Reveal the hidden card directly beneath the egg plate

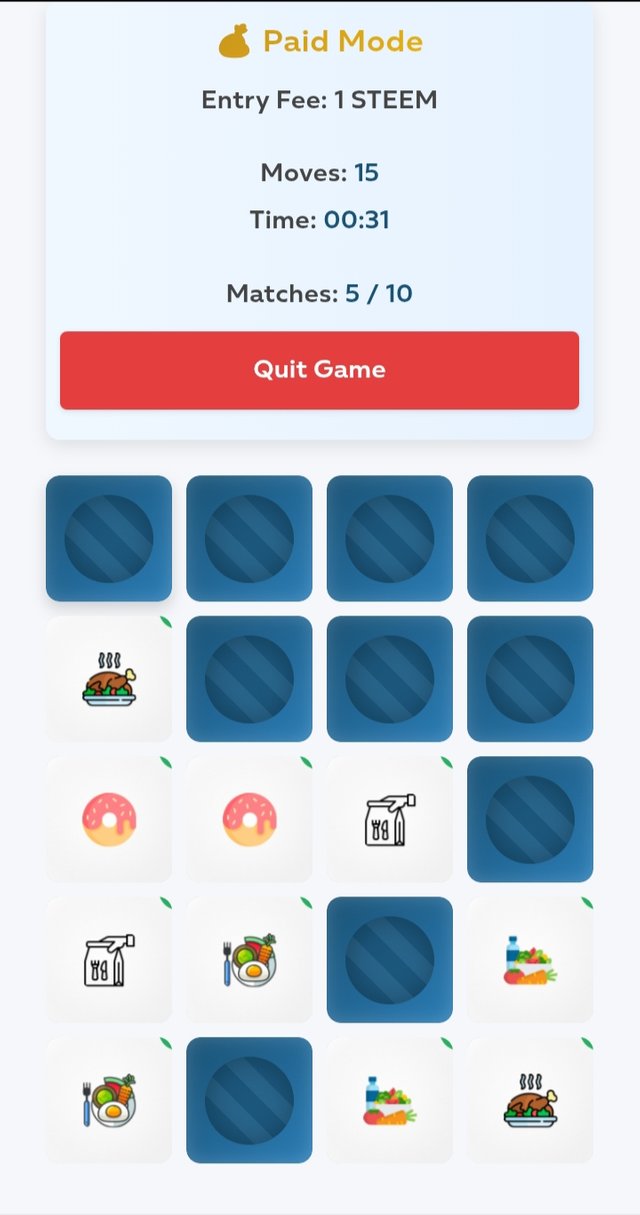pos(249,1100)
